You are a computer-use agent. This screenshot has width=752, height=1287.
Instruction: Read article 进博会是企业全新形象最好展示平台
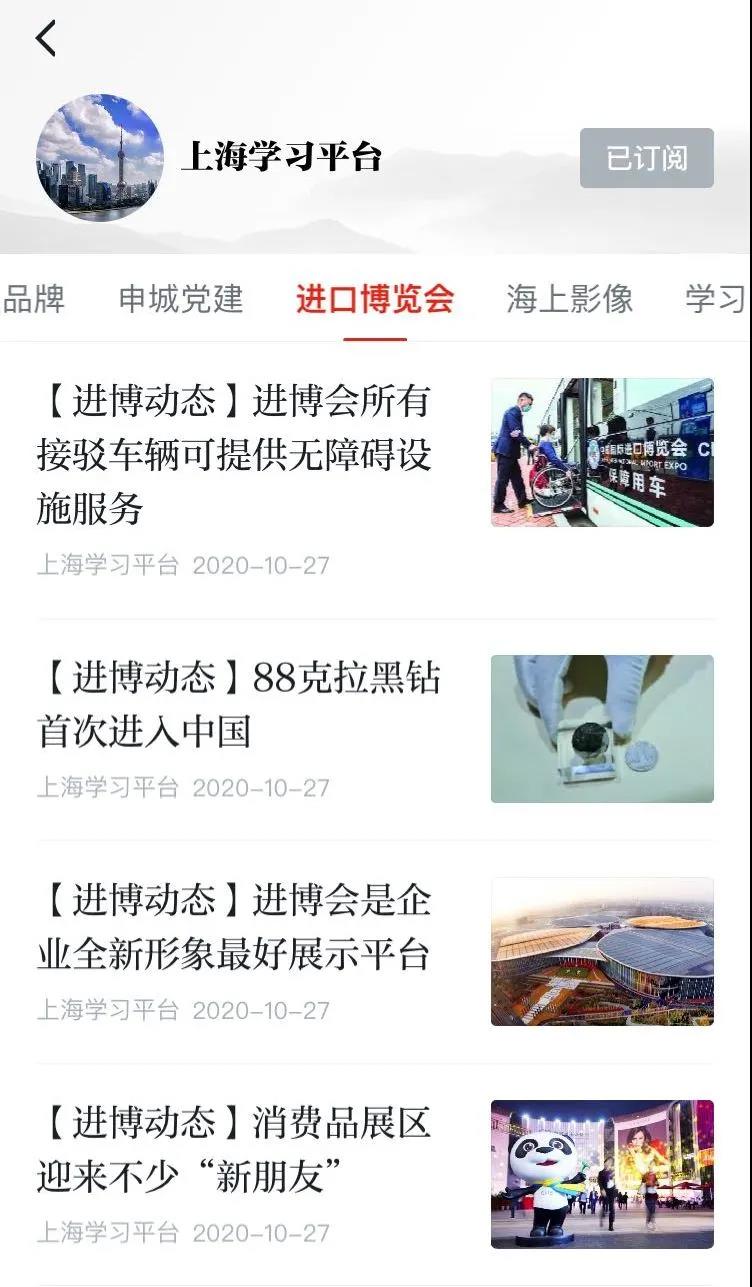point(234,927)
